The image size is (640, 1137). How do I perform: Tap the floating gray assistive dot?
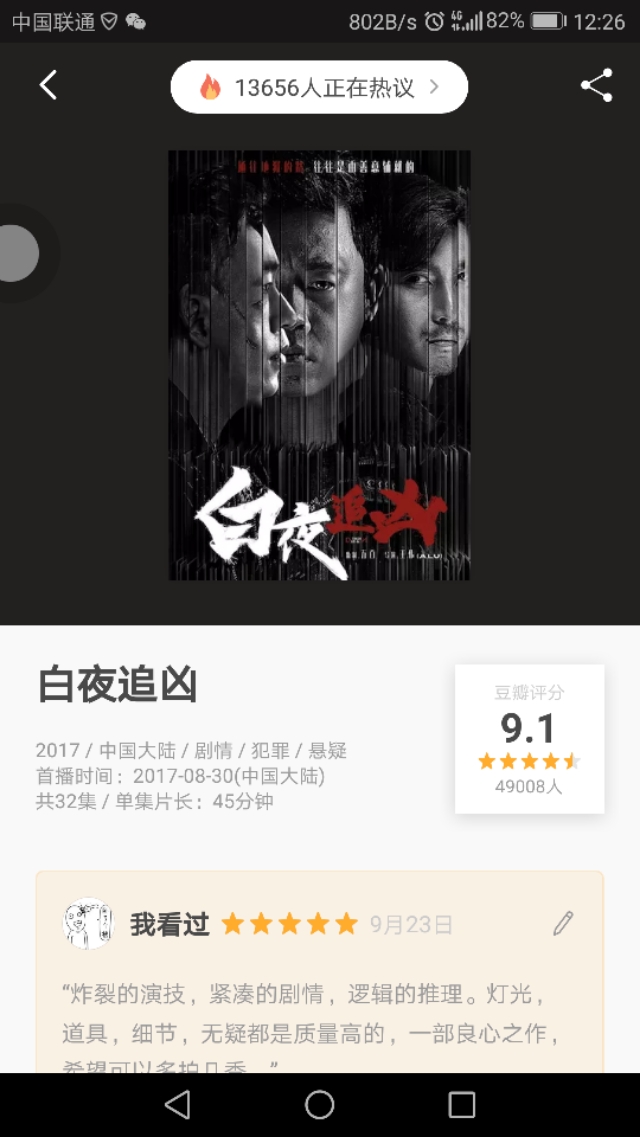coord(17,253)
